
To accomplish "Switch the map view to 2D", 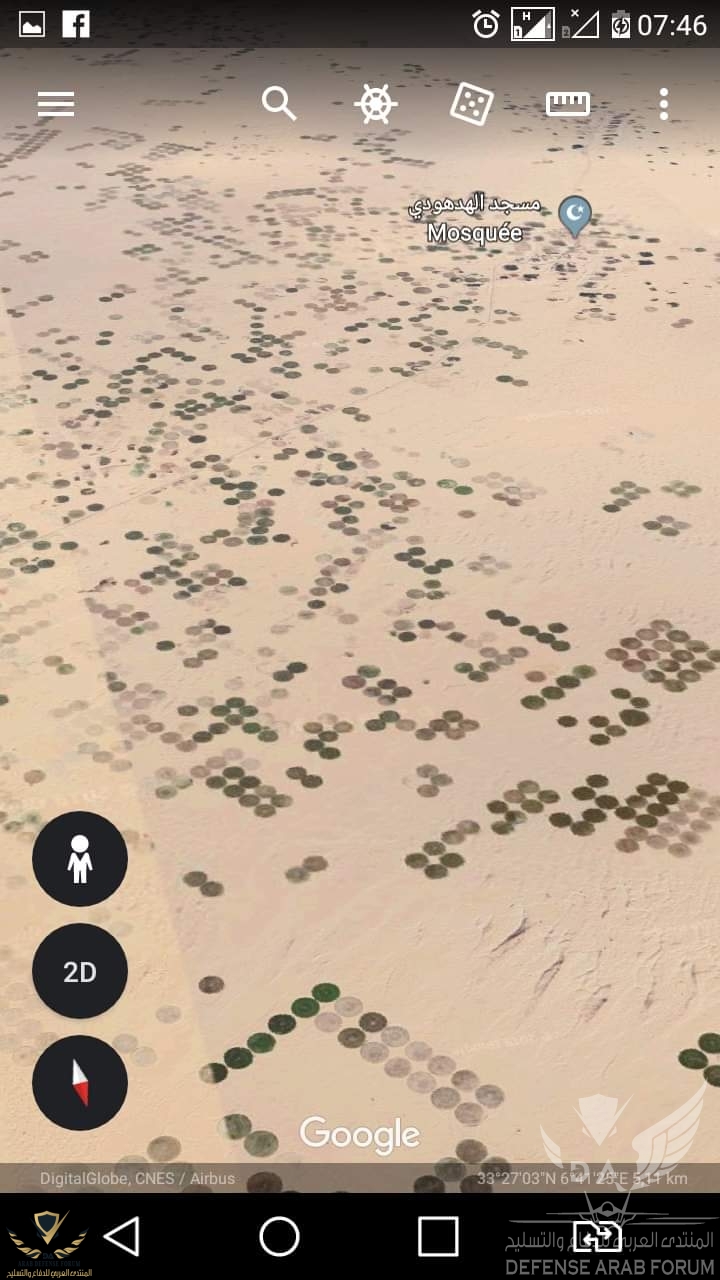I will click(x=80, y=971).
